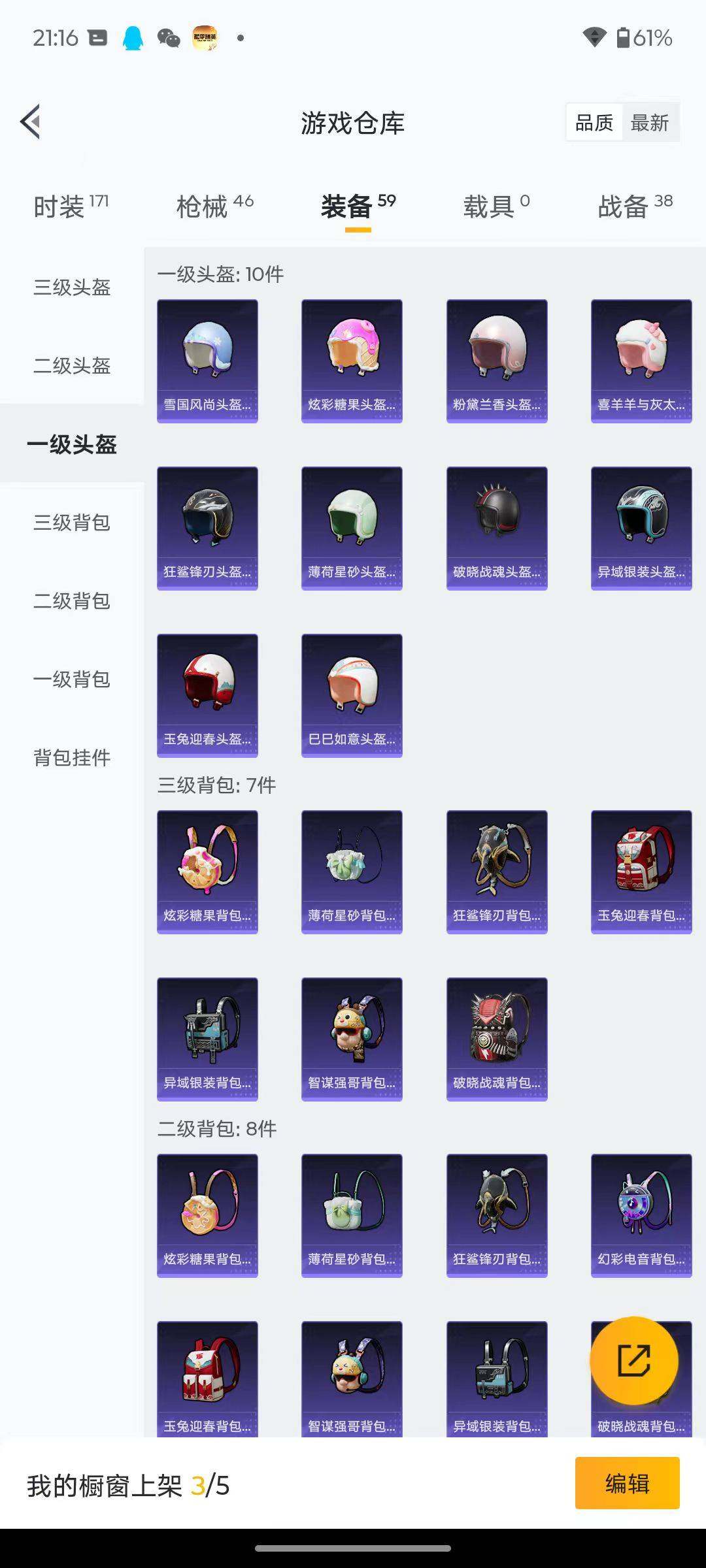This screenshot has width=706, height=1568.
Task: Sort items by 品质
Action: 594,123
